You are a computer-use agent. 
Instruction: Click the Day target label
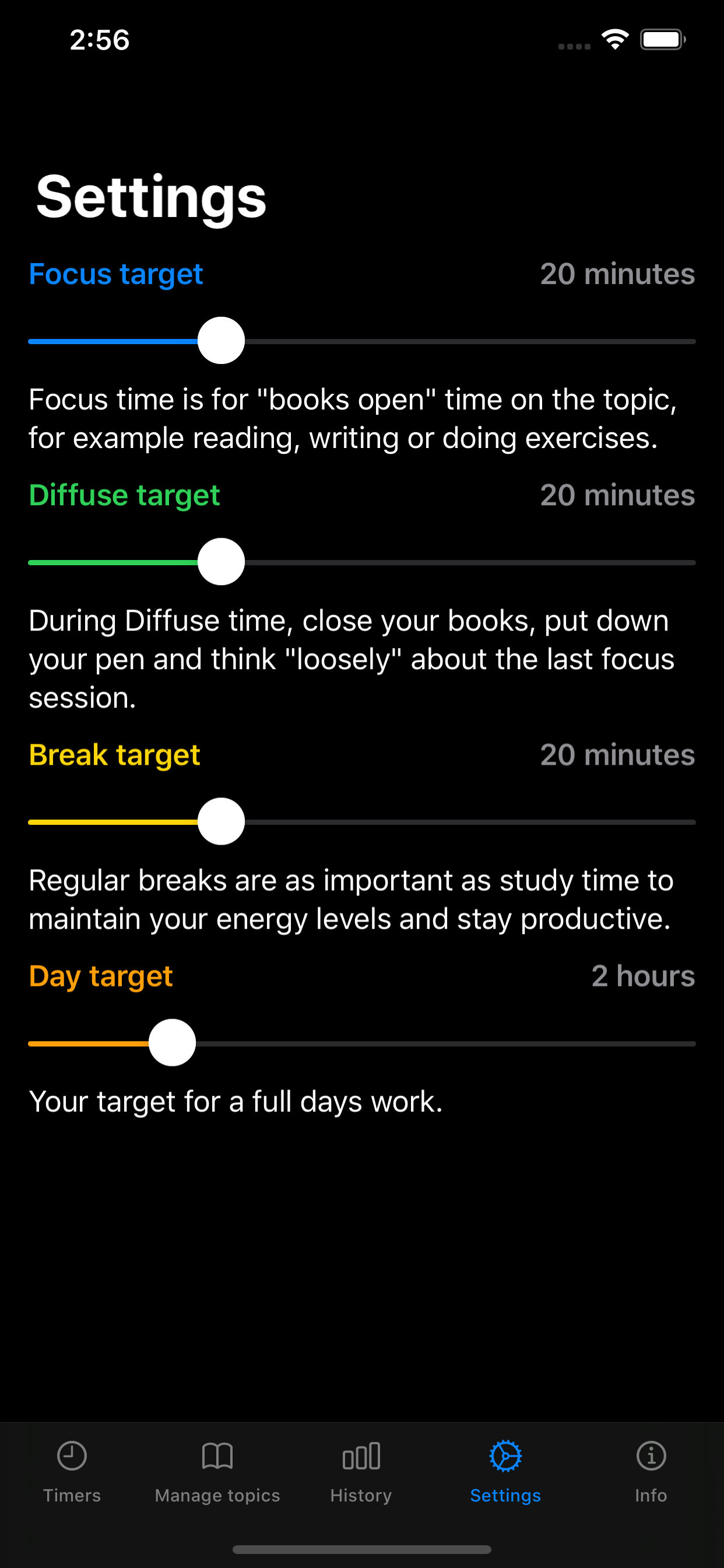coord(100,977)
